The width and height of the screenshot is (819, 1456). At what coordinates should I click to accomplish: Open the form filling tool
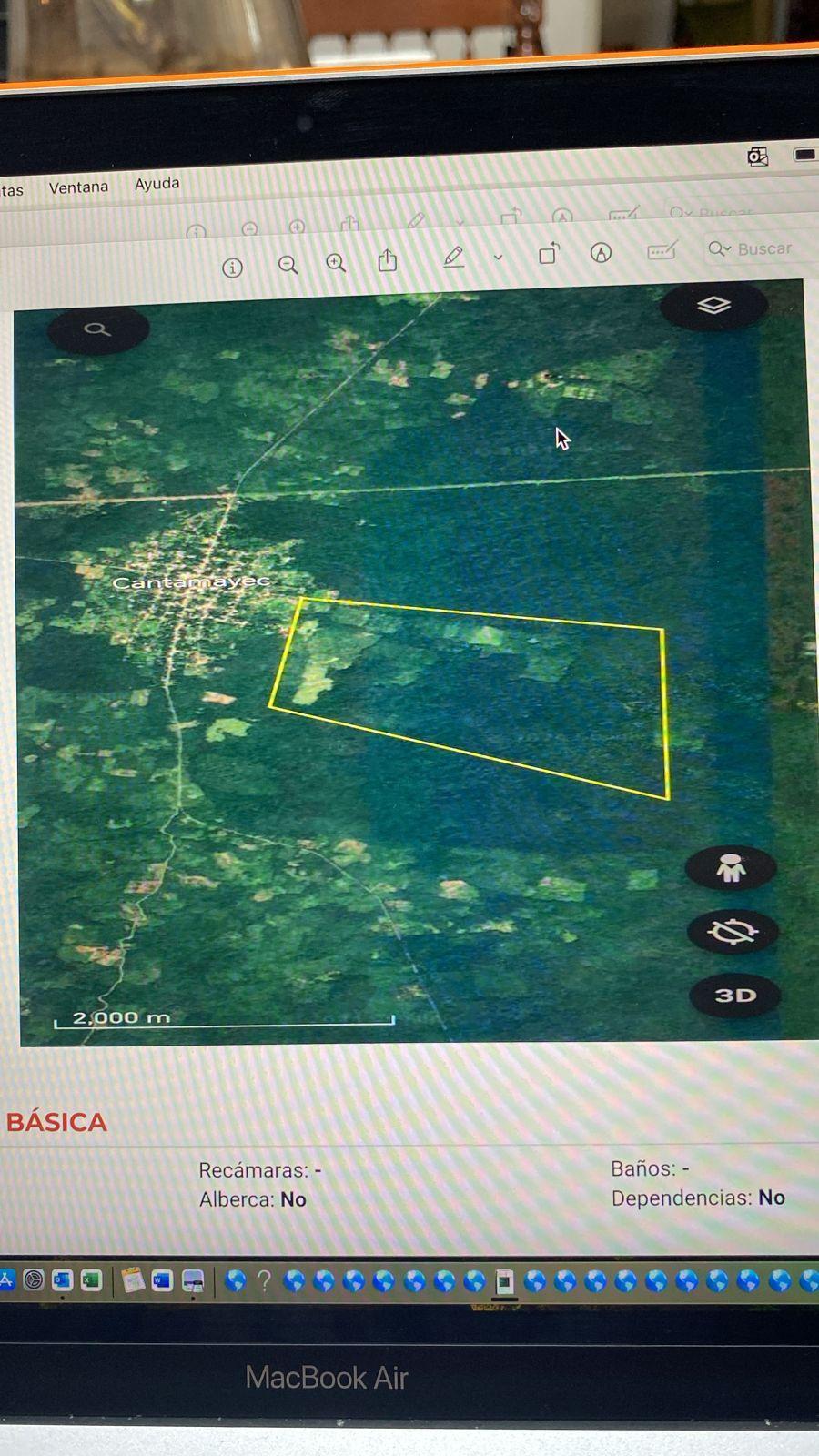pyautogui.click(x=662, y=250)
